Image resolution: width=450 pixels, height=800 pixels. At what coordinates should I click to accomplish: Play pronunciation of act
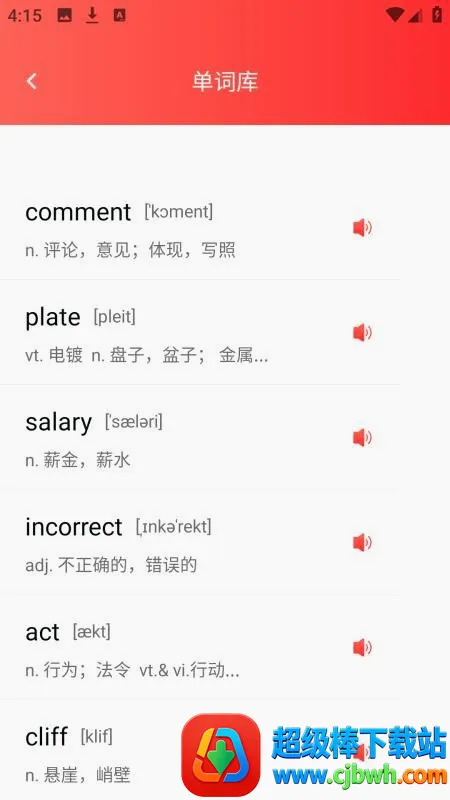362,647
